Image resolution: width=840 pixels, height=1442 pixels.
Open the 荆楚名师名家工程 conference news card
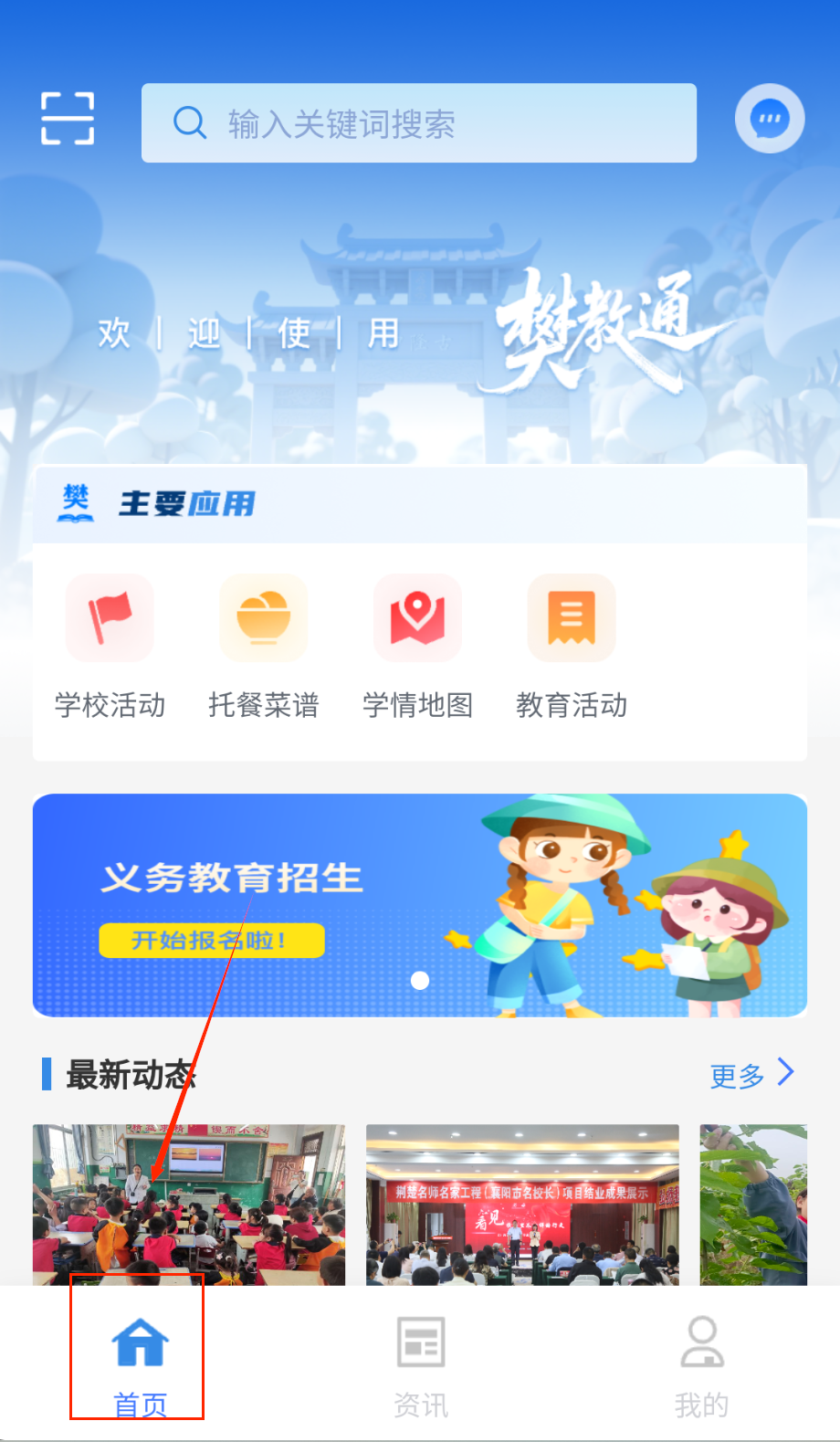tap(522, 1204)
